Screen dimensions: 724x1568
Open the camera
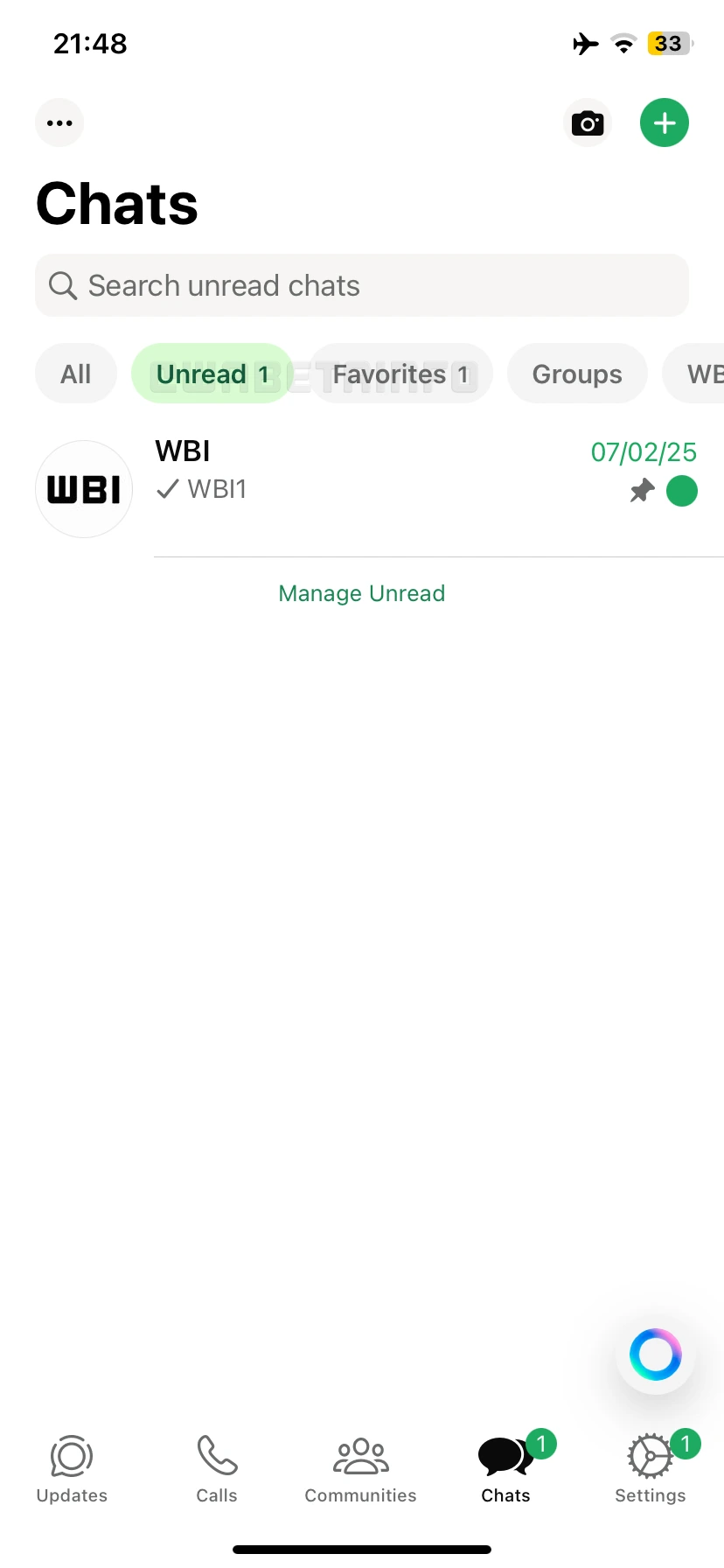point(588,123)
